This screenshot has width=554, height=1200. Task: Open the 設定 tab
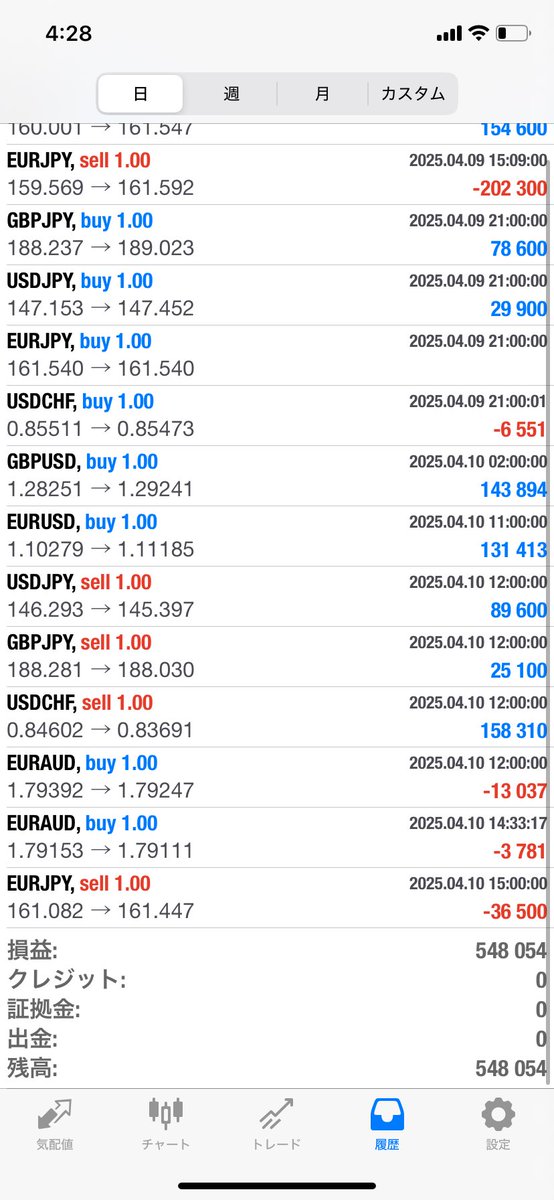[498, 1126]
